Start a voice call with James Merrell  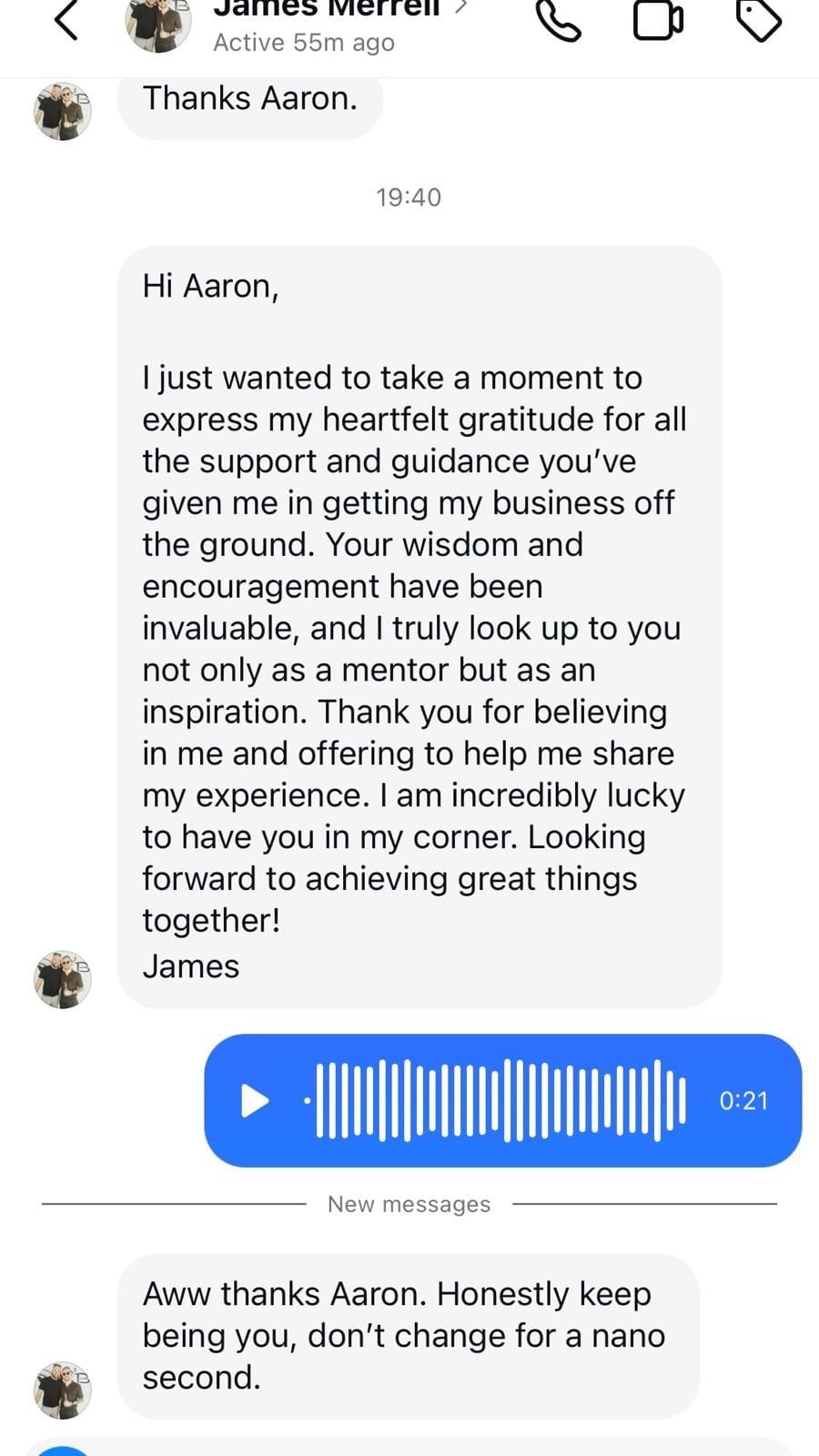[559, 20]
